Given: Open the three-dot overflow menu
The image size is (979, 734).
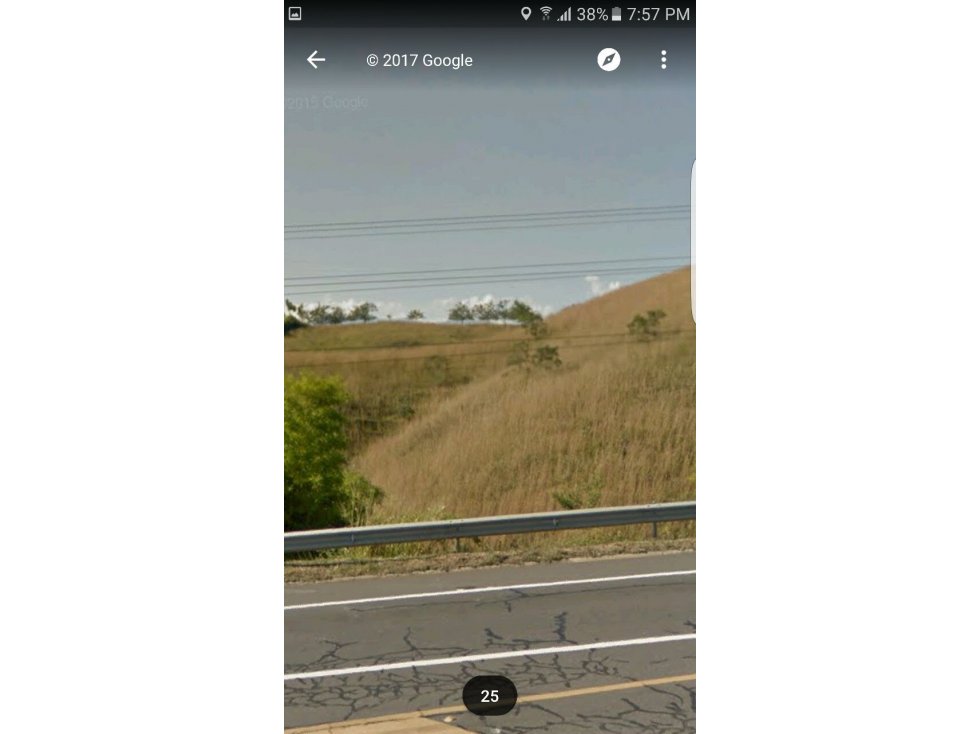Looking at the screenshot, I should point(663,60).
